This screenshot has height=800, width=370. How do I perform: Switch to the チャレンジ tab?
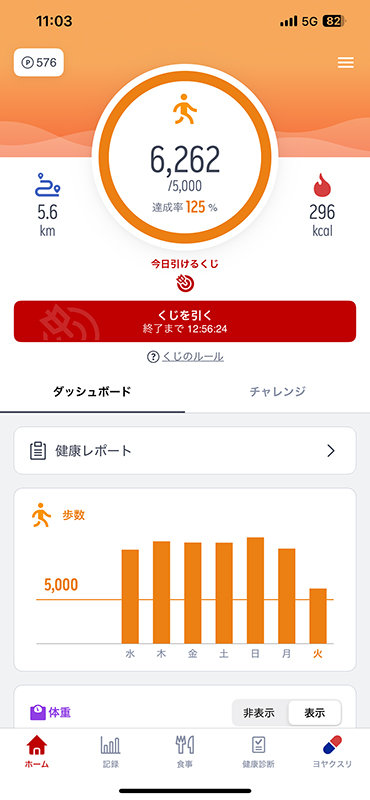[x=278, y=392]
